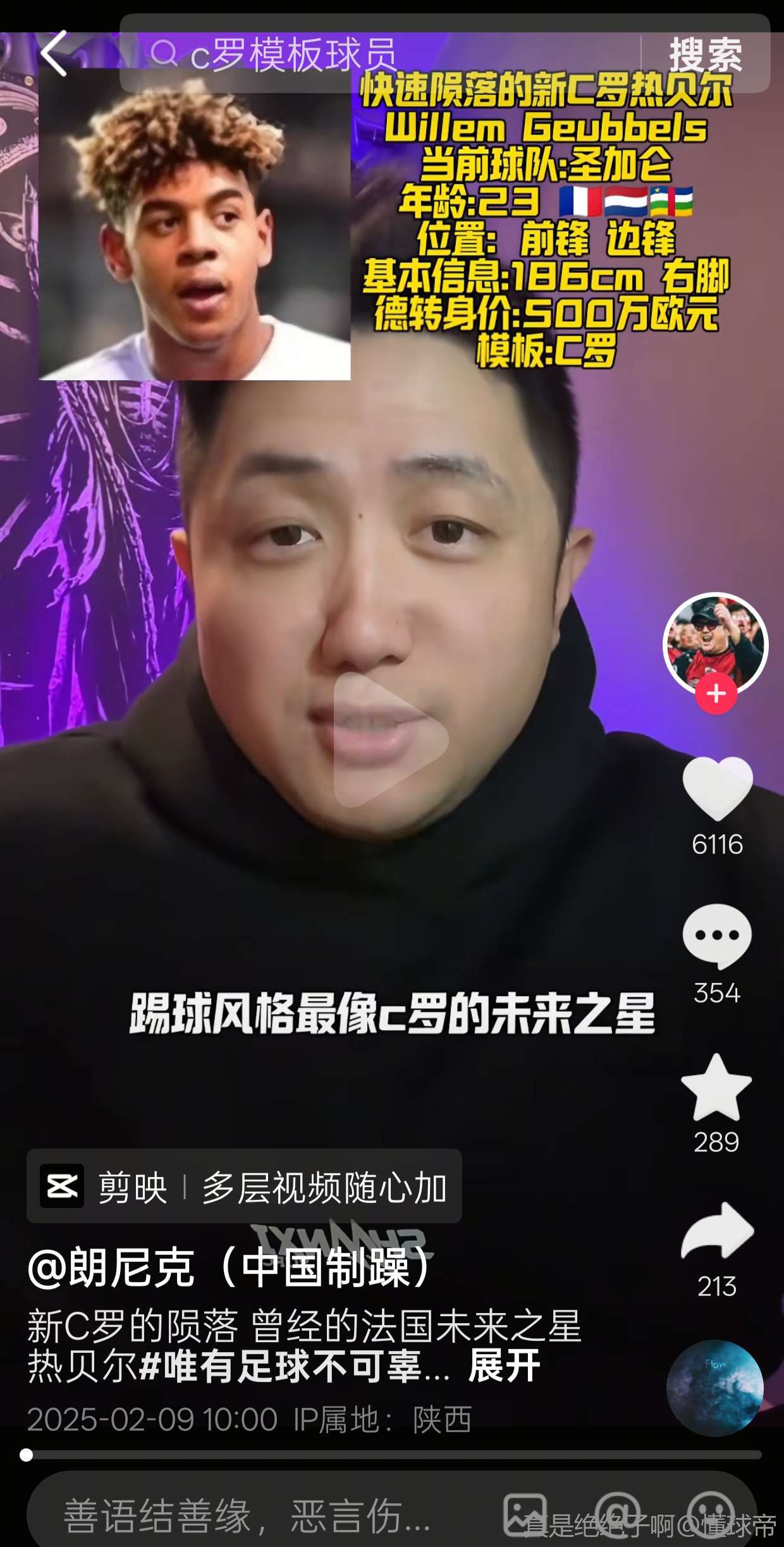Open the comments with the speech bubble
Viewport: 784px width, 1547px height.
tap(717, 936)
